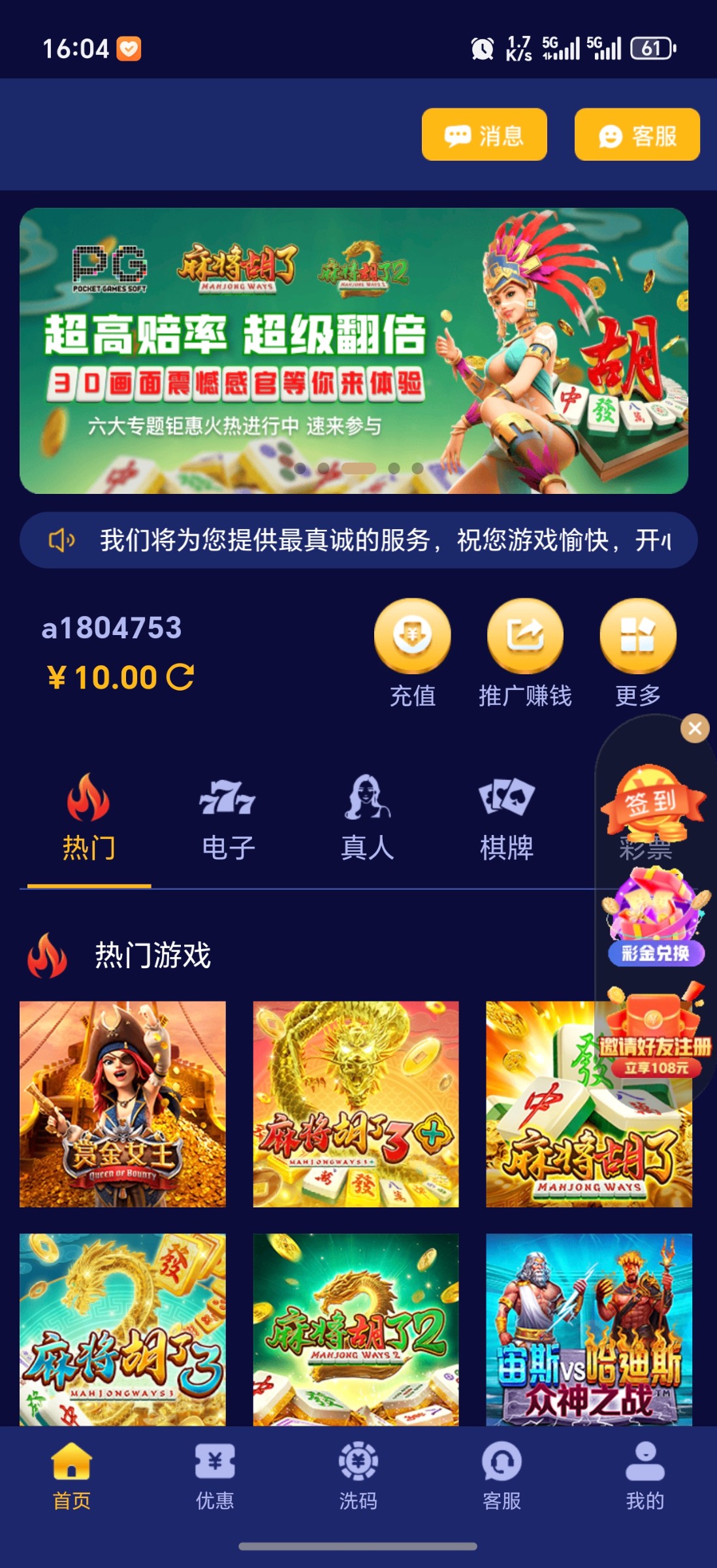Screen dimensions: 717x1568
Task: Open the 宙斯vs哈迪斯 game tile
Action: (x=588, y=1329)
